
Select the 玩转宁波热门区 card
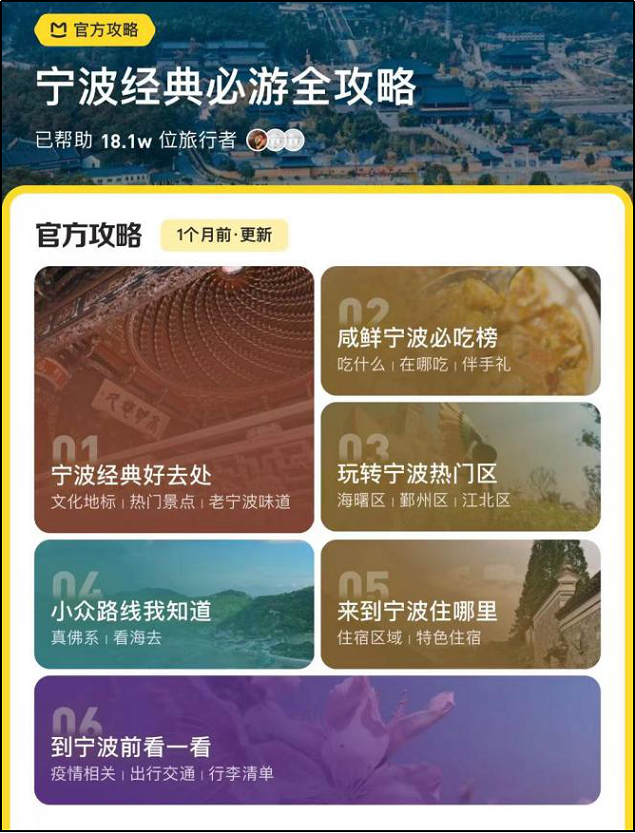click(x=460, y=467)
